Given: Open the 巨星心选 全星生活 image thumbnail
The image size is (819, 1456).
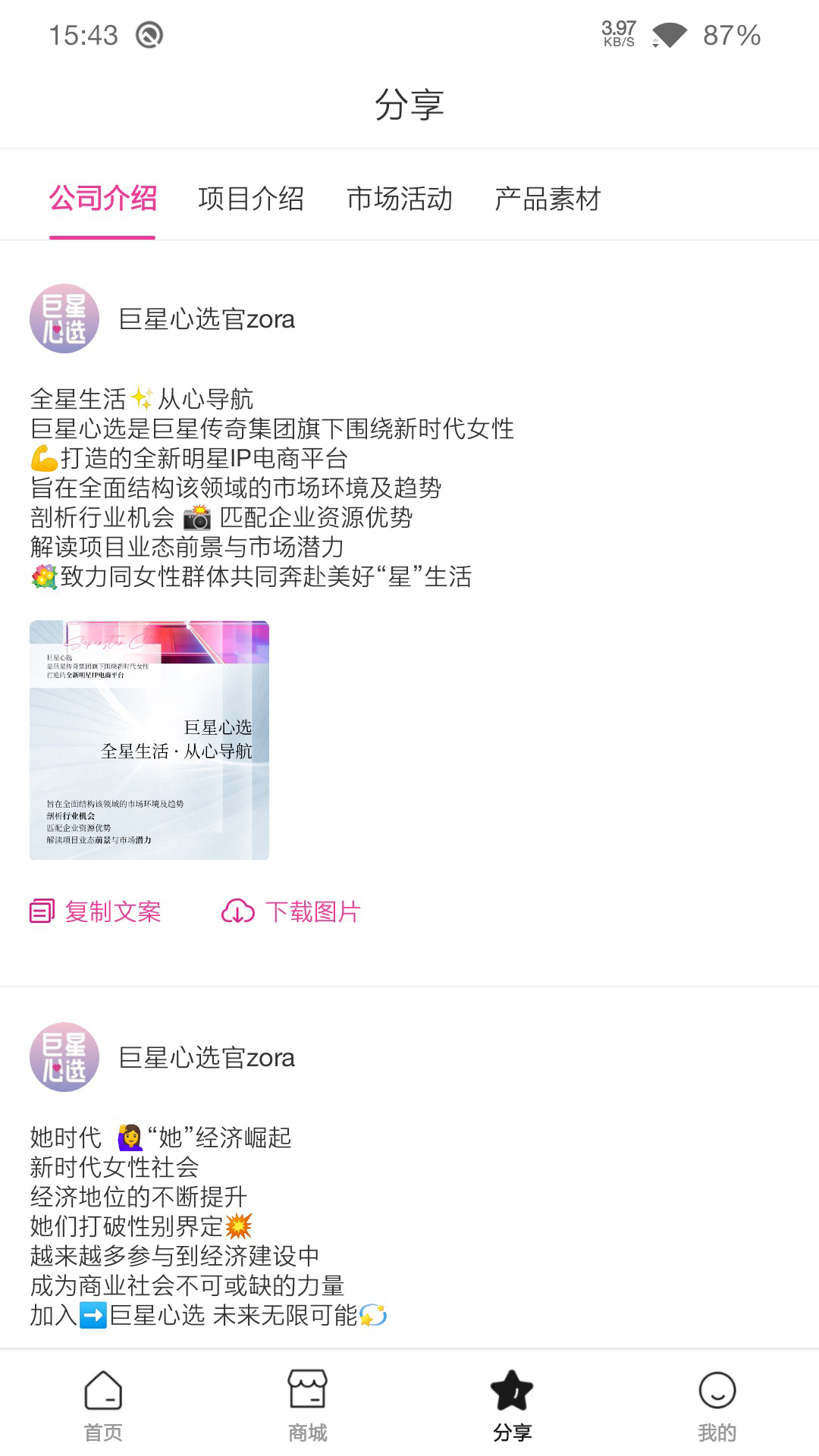Looking at the screenshot, I should (149, 740).
